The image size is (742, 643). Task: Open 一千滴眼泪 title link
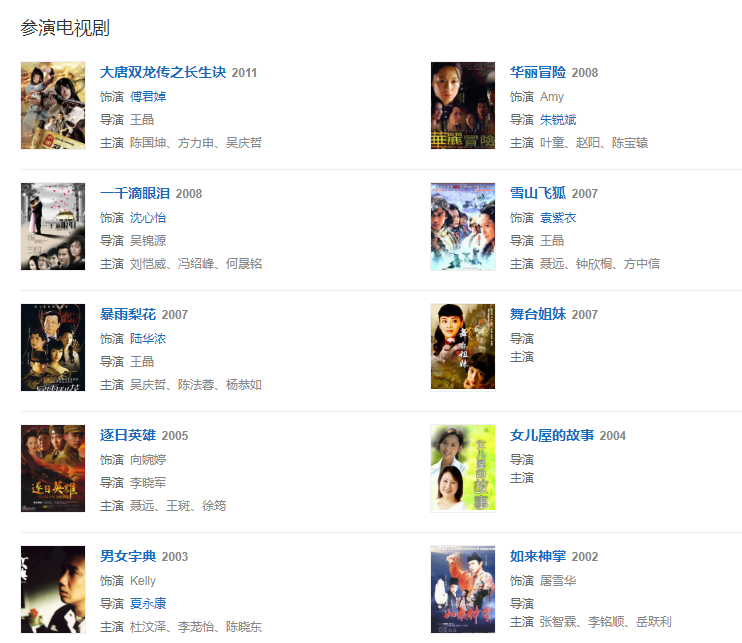pyautogui.click(x=136, y=193)
